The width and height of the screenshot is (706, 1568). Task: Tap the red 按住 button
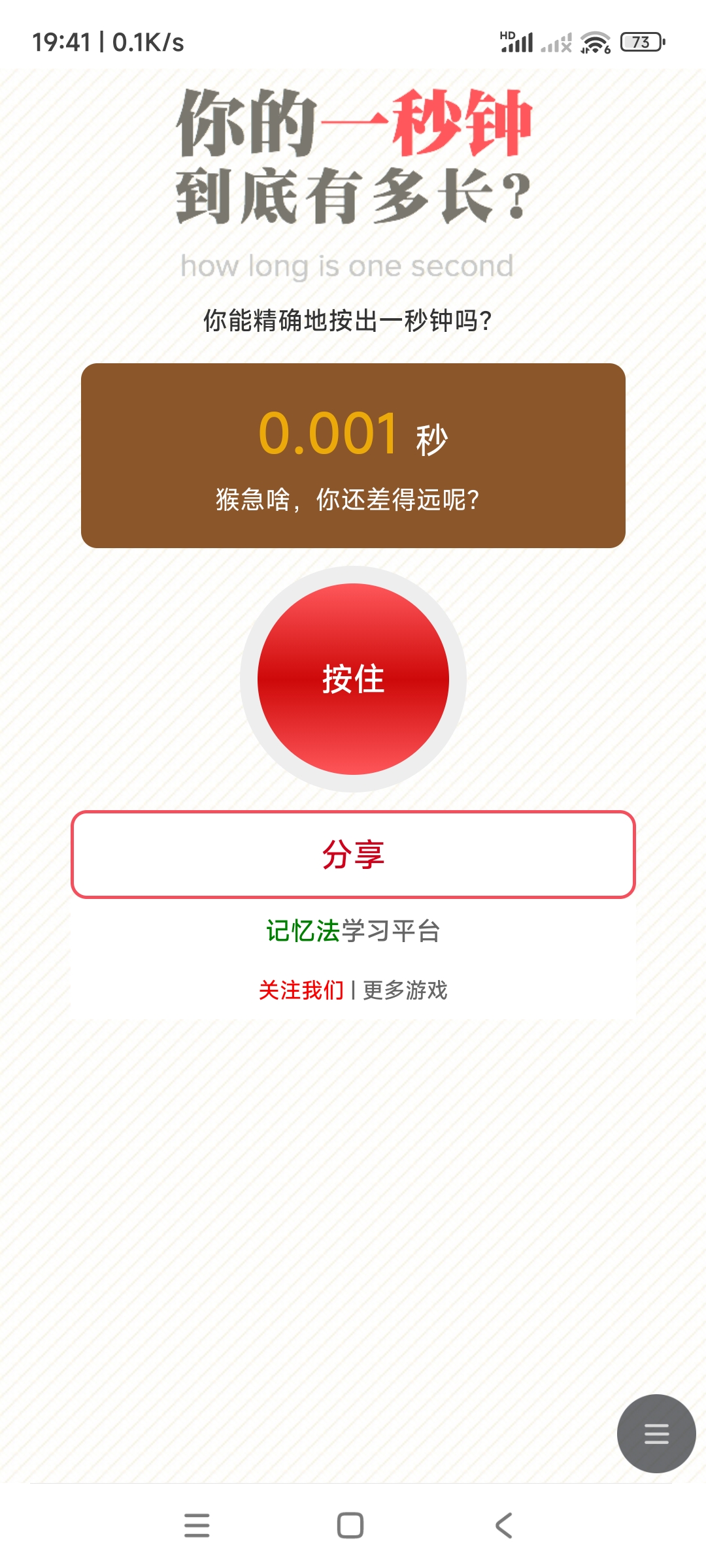pos(353,679)
